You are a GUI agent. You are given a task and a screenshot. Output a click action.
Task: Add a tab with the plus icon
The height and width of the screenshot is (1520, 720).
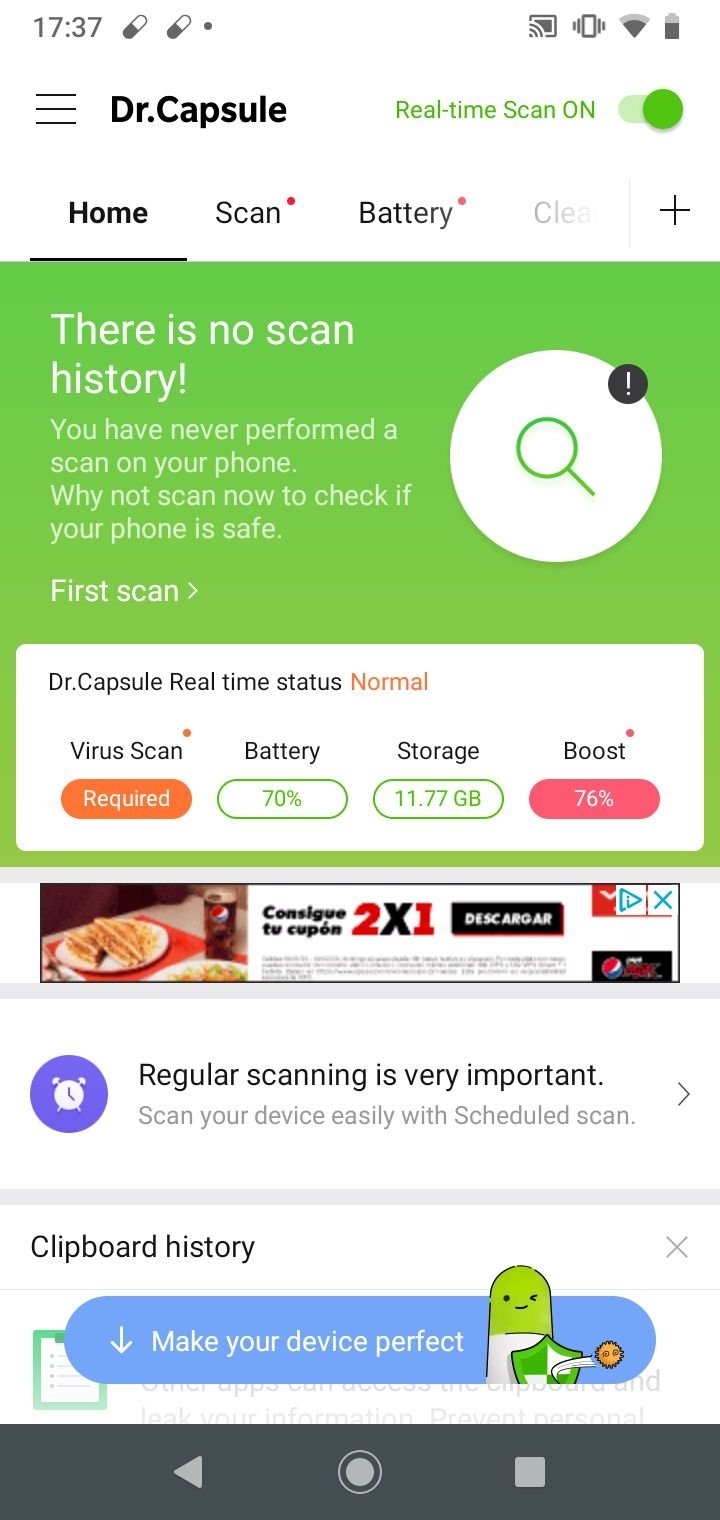pos(675,211)
